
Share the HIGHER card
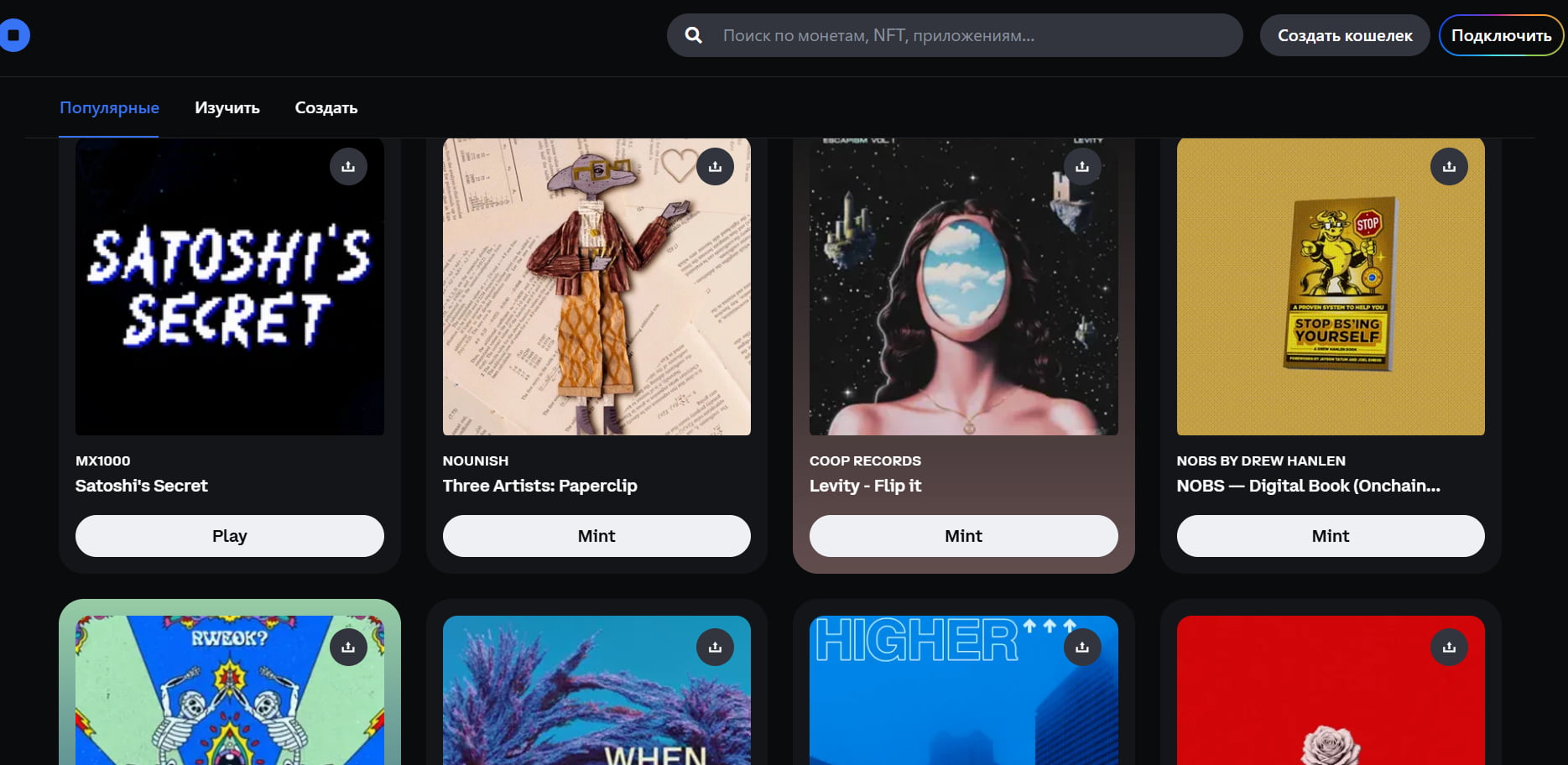[x=1082, y=648]
